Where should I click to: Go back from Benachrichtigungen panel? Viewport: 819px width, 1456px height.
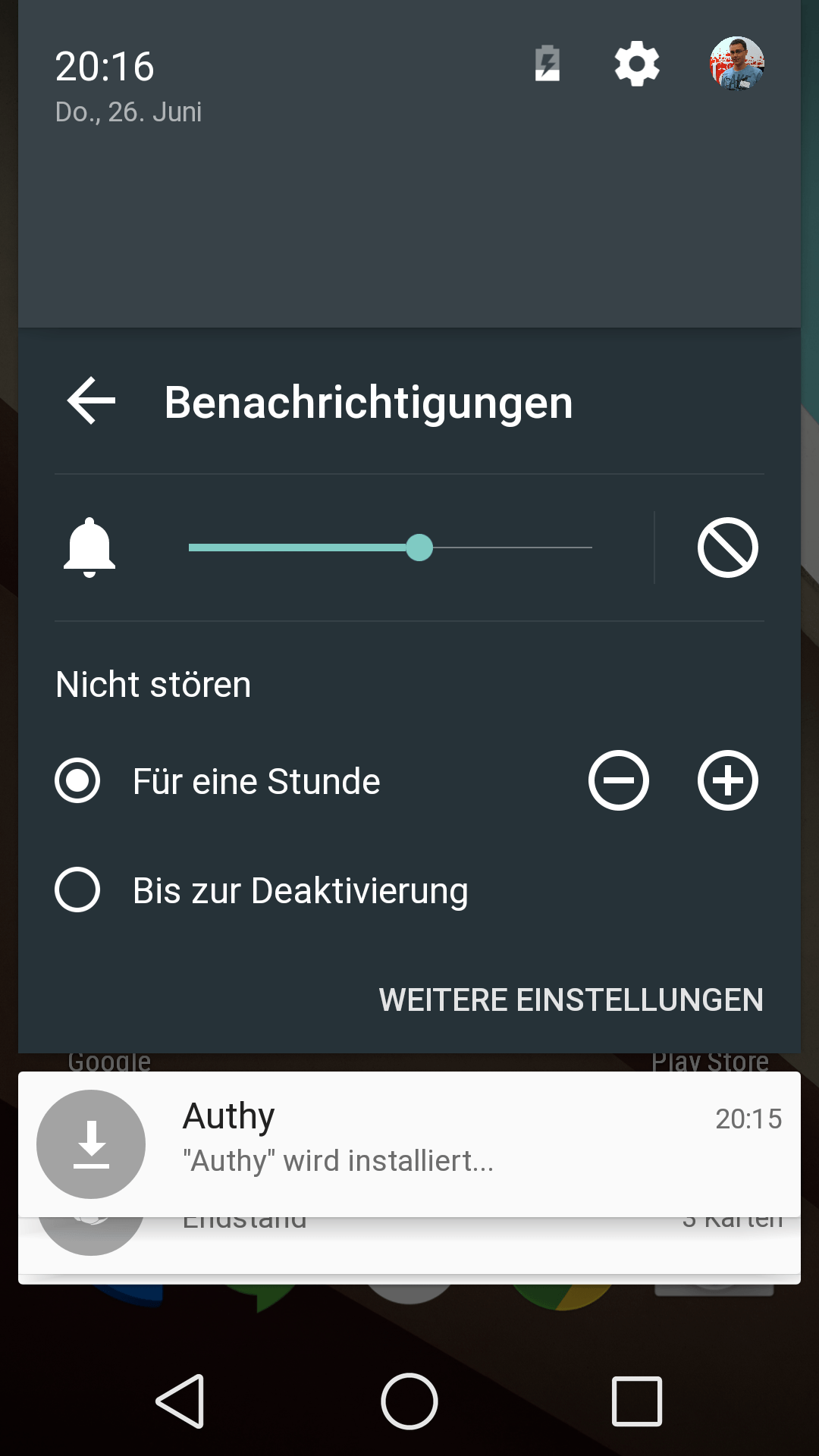92,400
